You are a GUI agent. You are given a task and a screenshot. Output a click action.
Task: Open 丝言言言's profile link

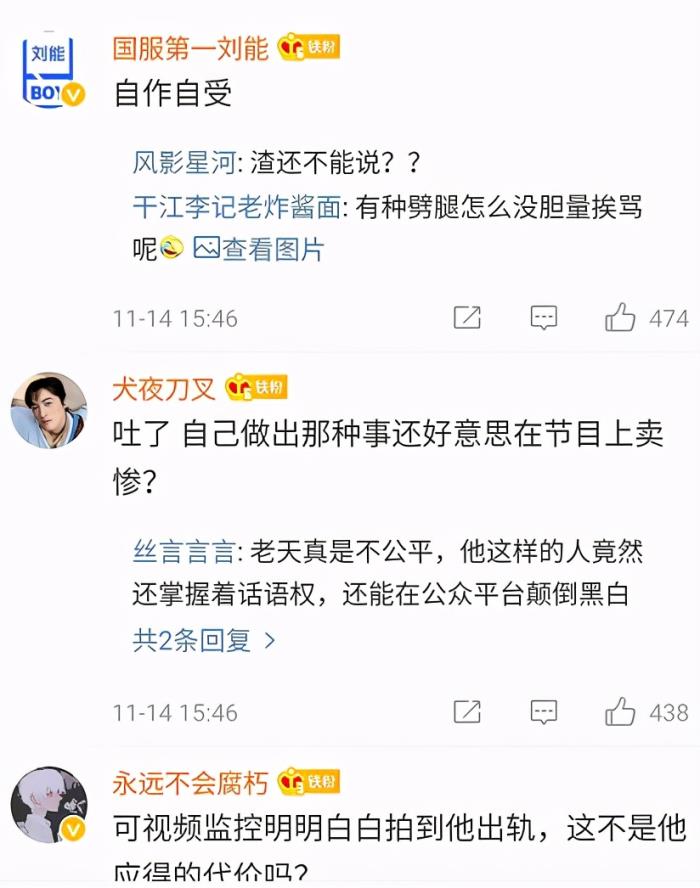coord(181,550)
